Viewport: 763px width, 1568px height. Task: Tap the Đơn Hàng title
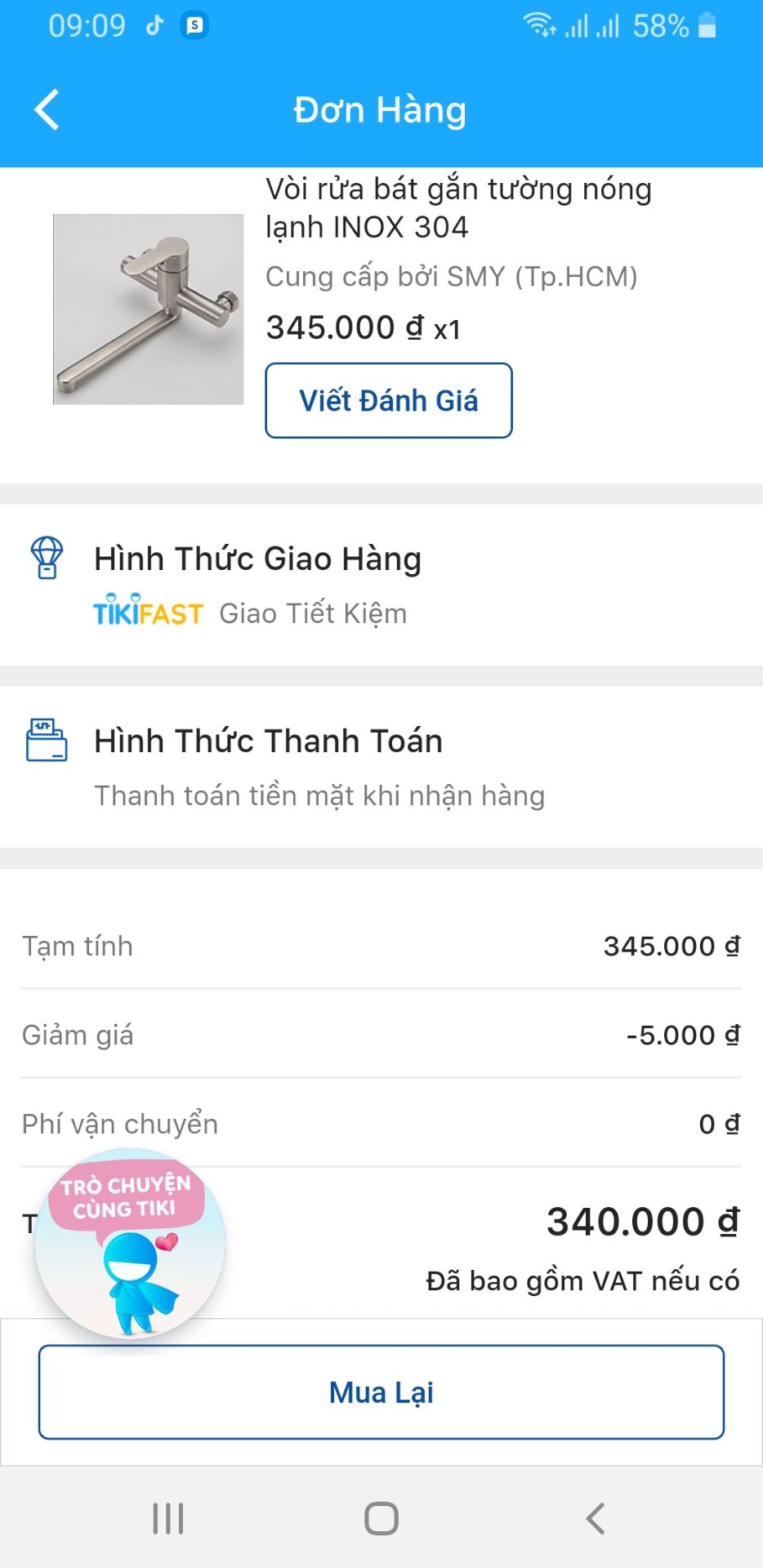point(381,109)
